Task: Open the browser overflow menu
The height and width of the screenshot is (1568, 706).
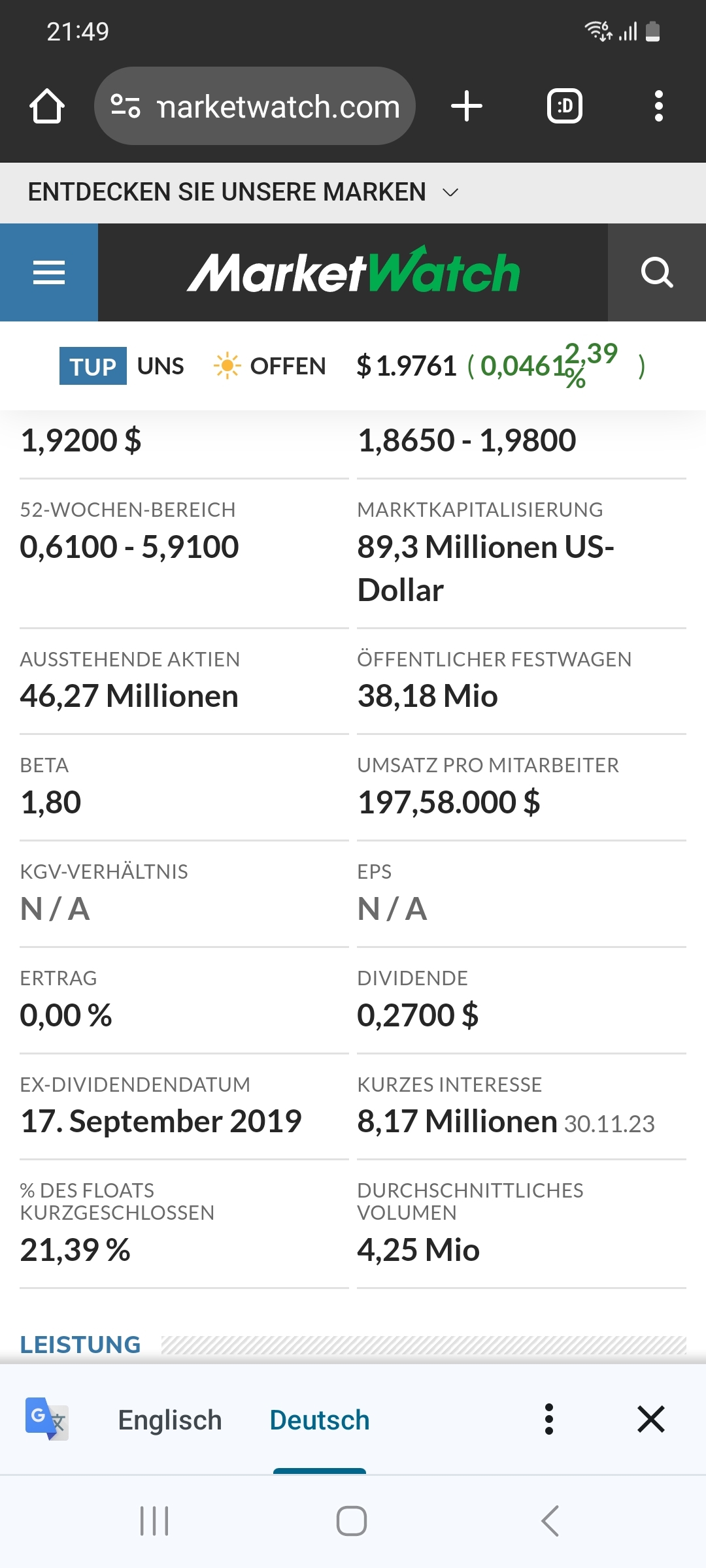Action: point(658,106)
